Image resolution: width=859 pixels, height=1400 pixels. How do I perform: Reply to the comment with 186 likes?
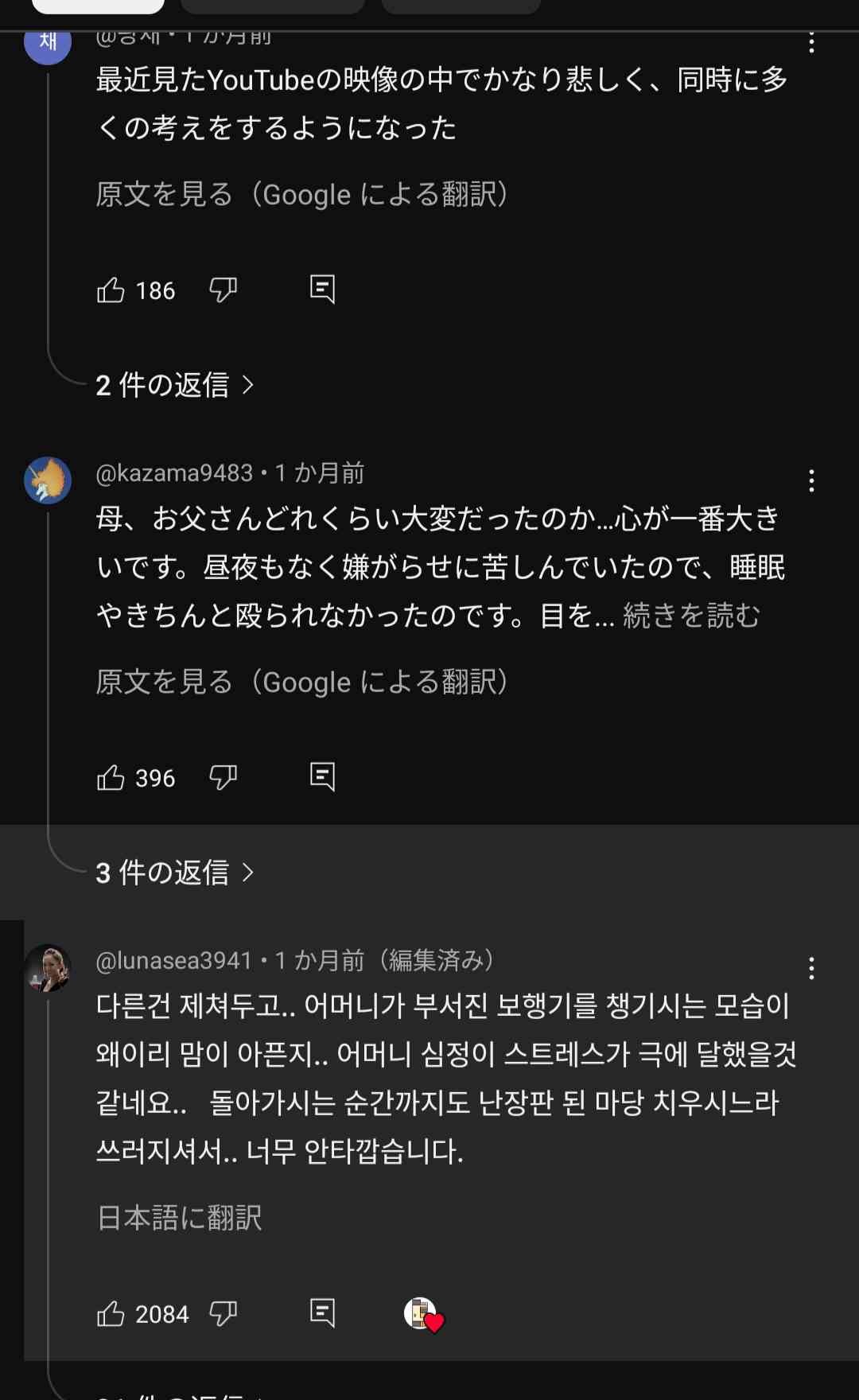(x=322, y=290)
